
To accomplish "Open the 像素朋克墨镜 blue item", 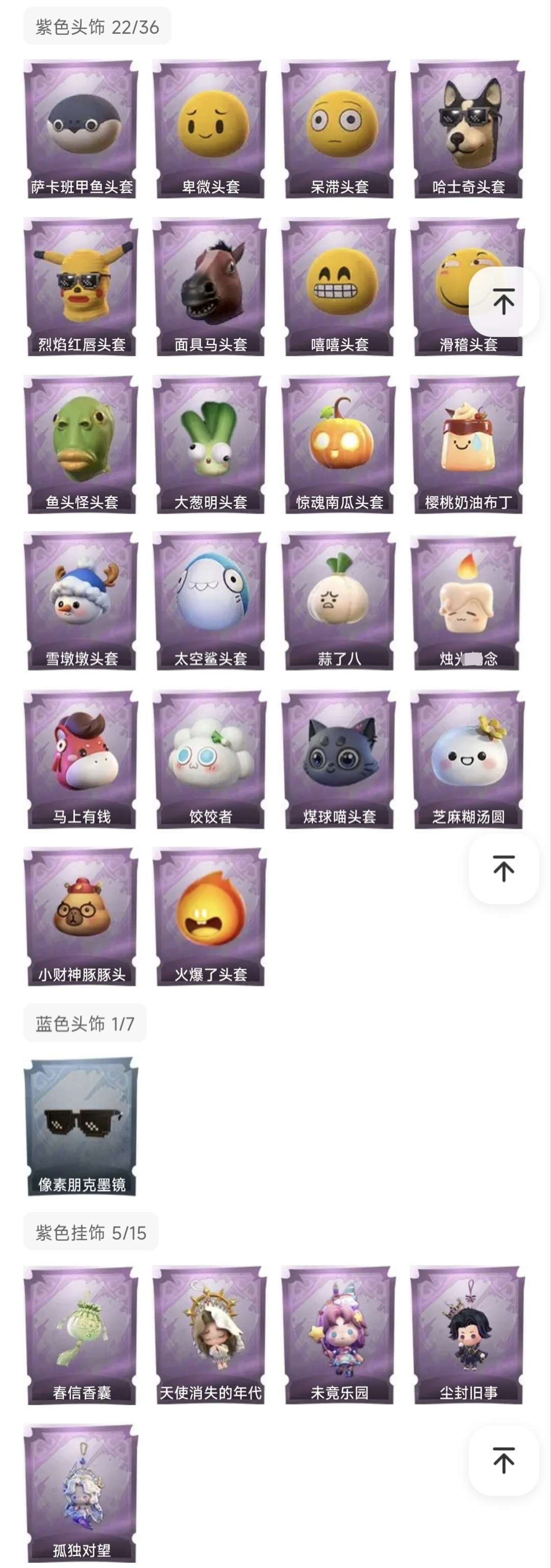I will (81, 1126).
